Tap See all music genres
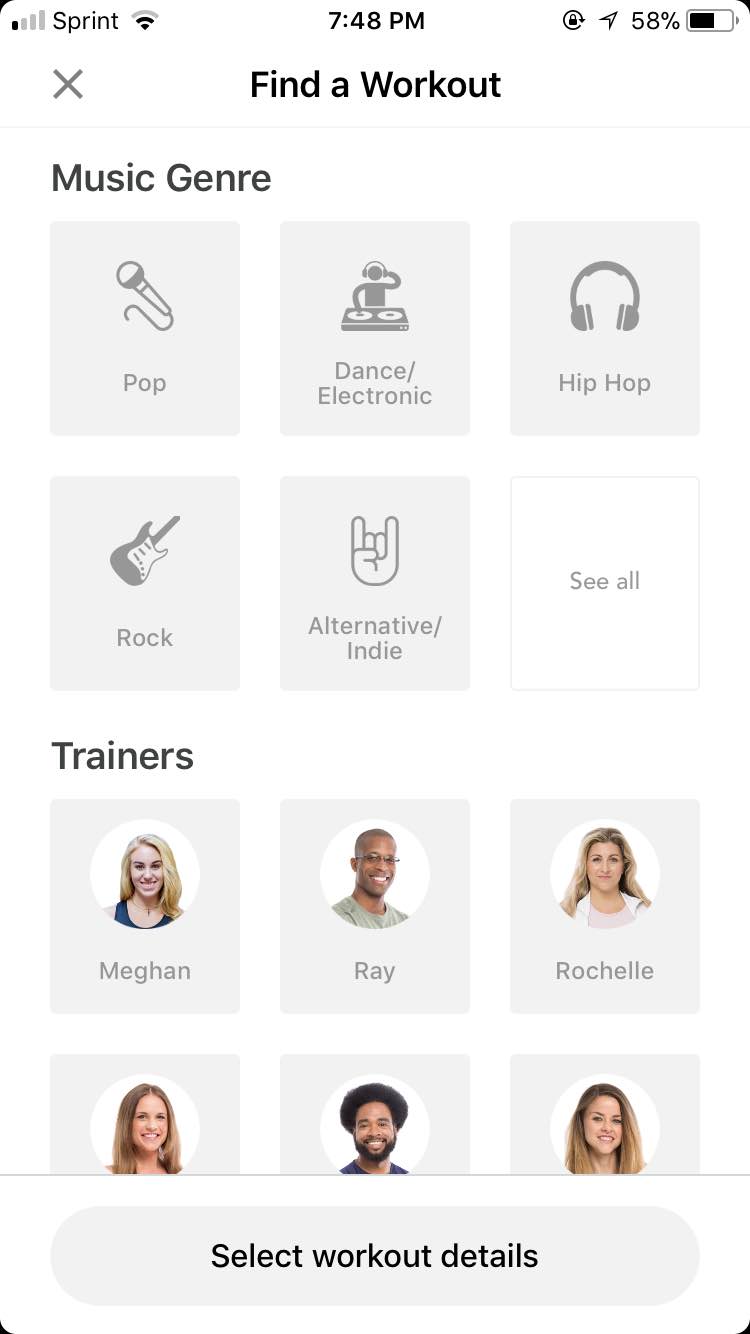750x1334 pixels. coord(604,583)
